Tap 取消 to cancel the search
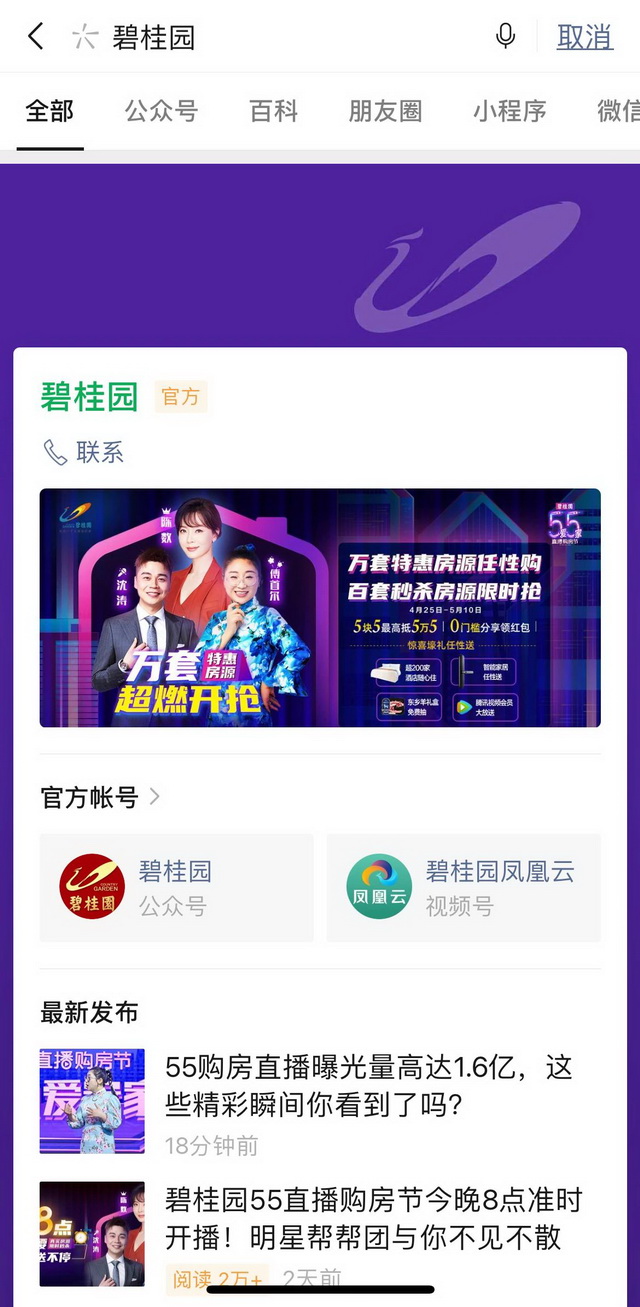This screenshot has height=1307, width=640. [x=585, y=37]
